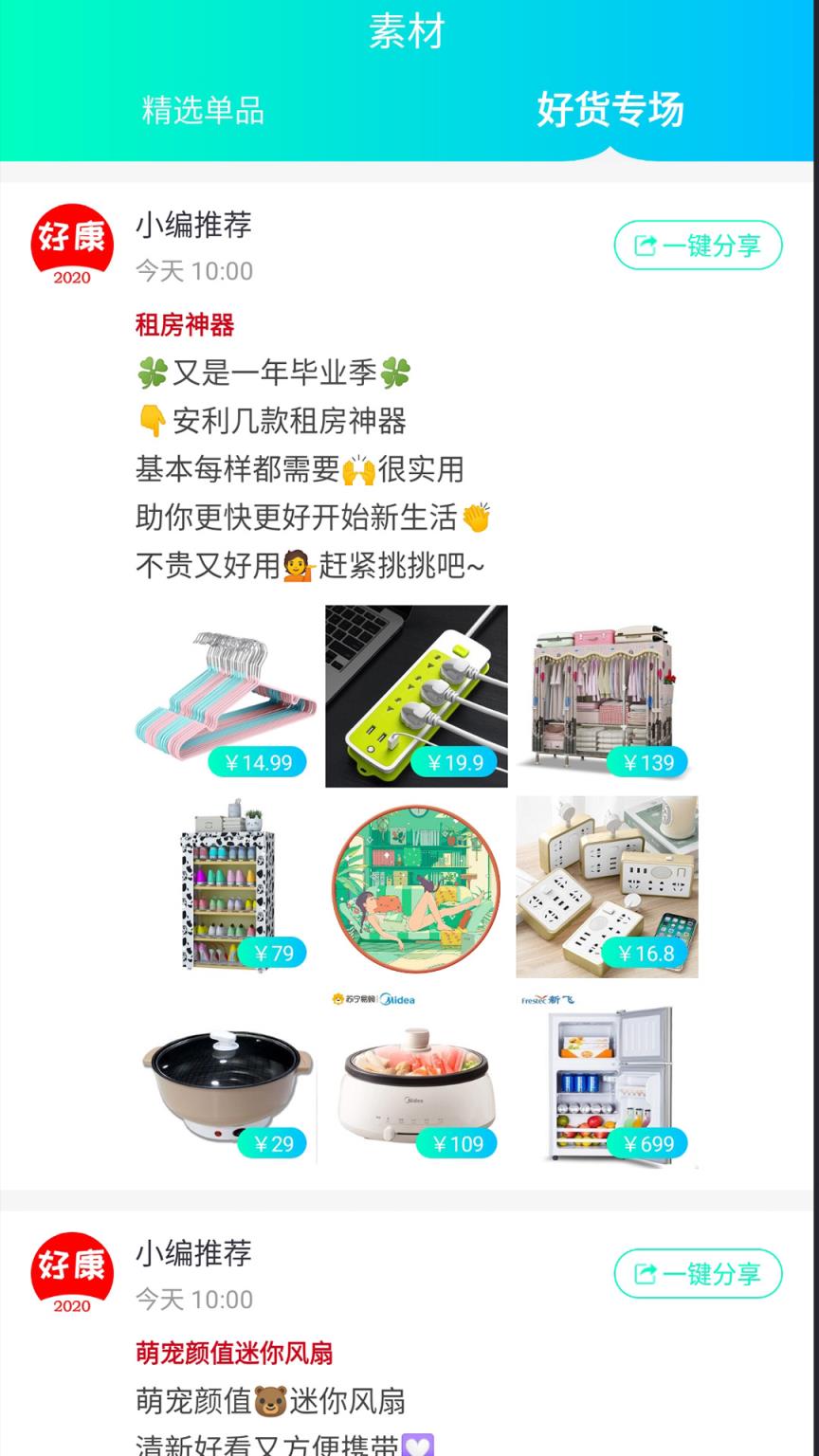This screenshot has width=819, height=1456.
Task: Switch to the 精选单品 tab
Action: point(201,110)
